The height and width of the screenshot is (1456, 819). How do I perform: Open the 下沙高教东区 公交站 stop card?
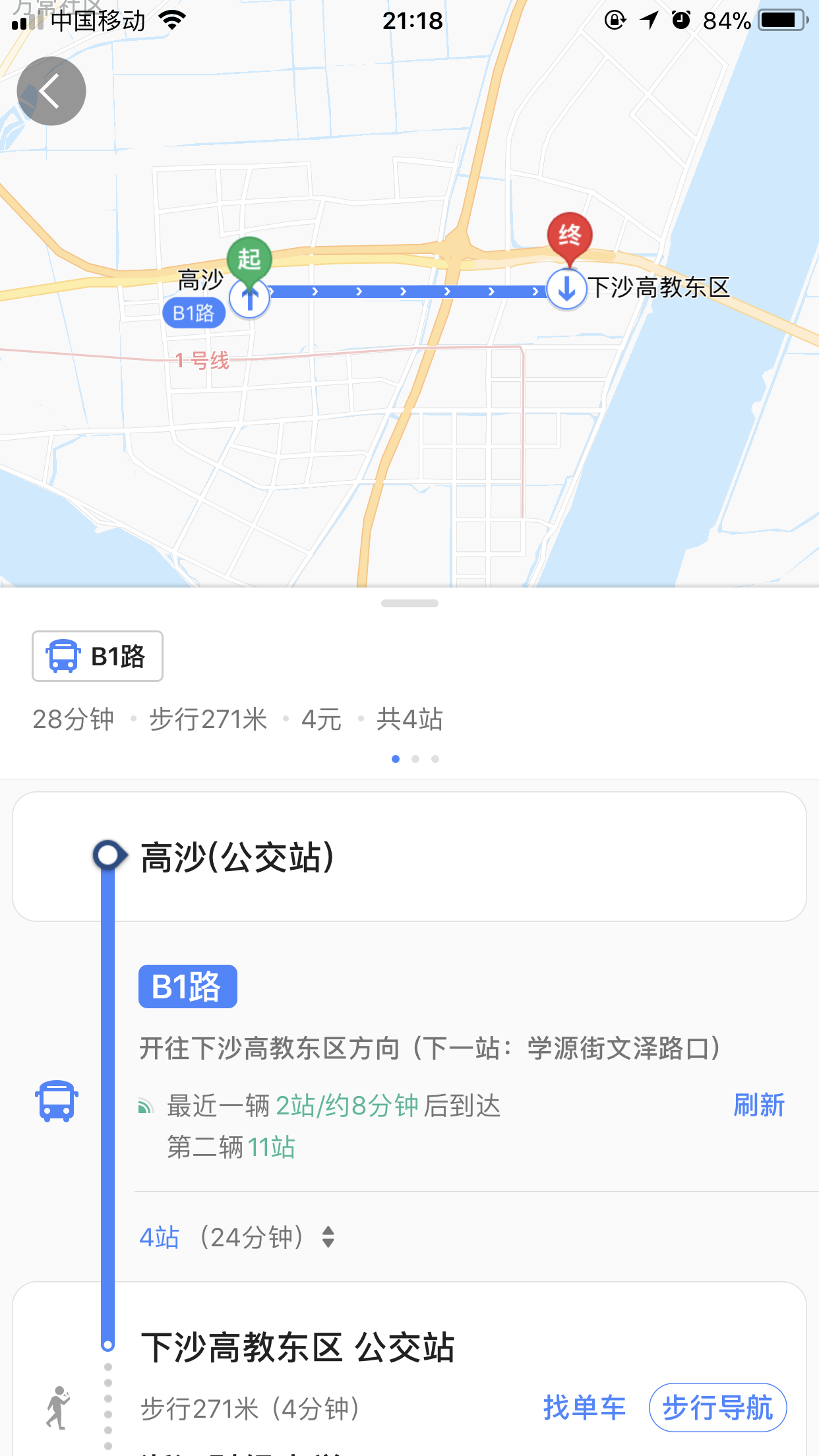point(298,1347)
